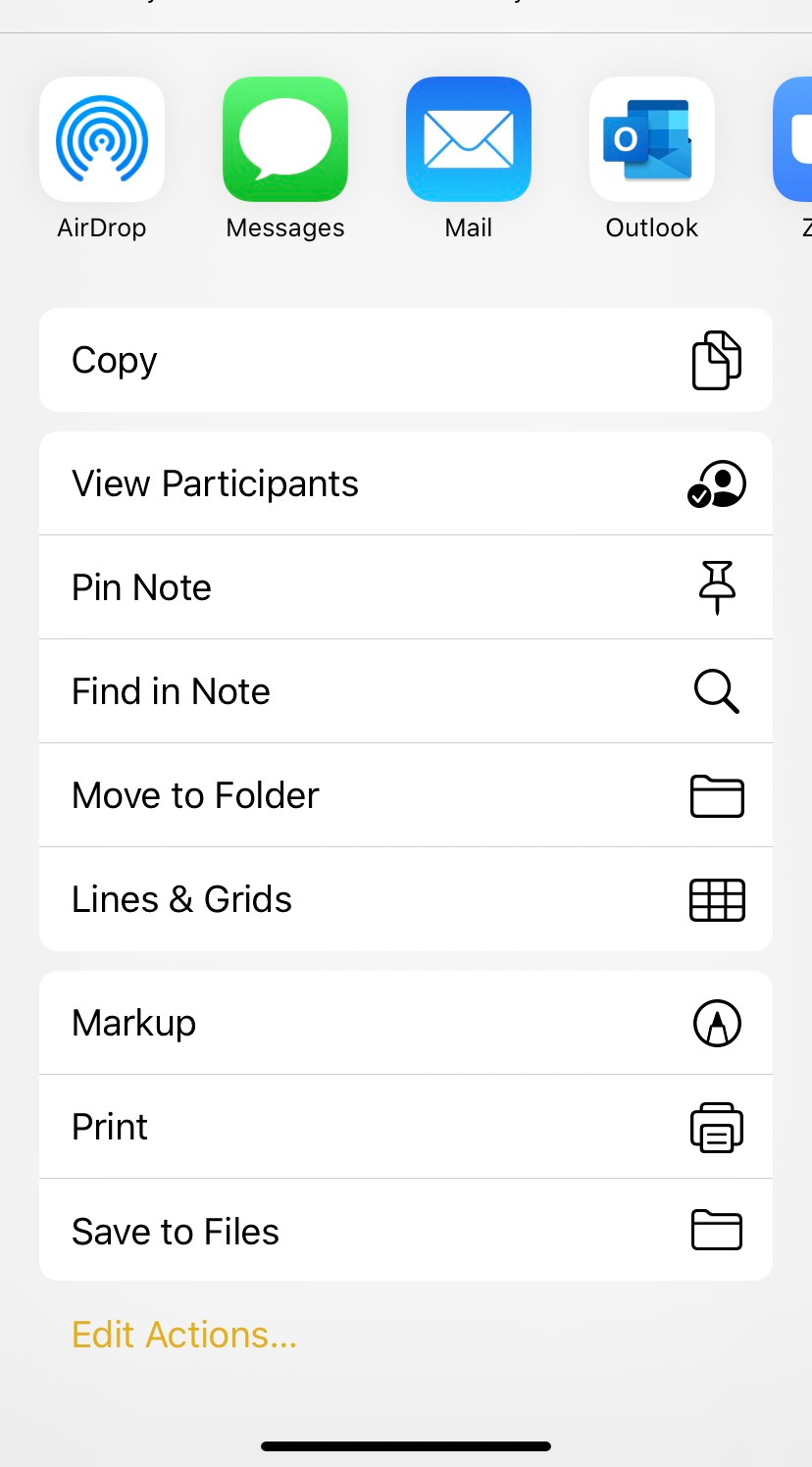Screen dimensions: 812x1467
Task: Open Edit Actions link
Action: pos(184,1335)
